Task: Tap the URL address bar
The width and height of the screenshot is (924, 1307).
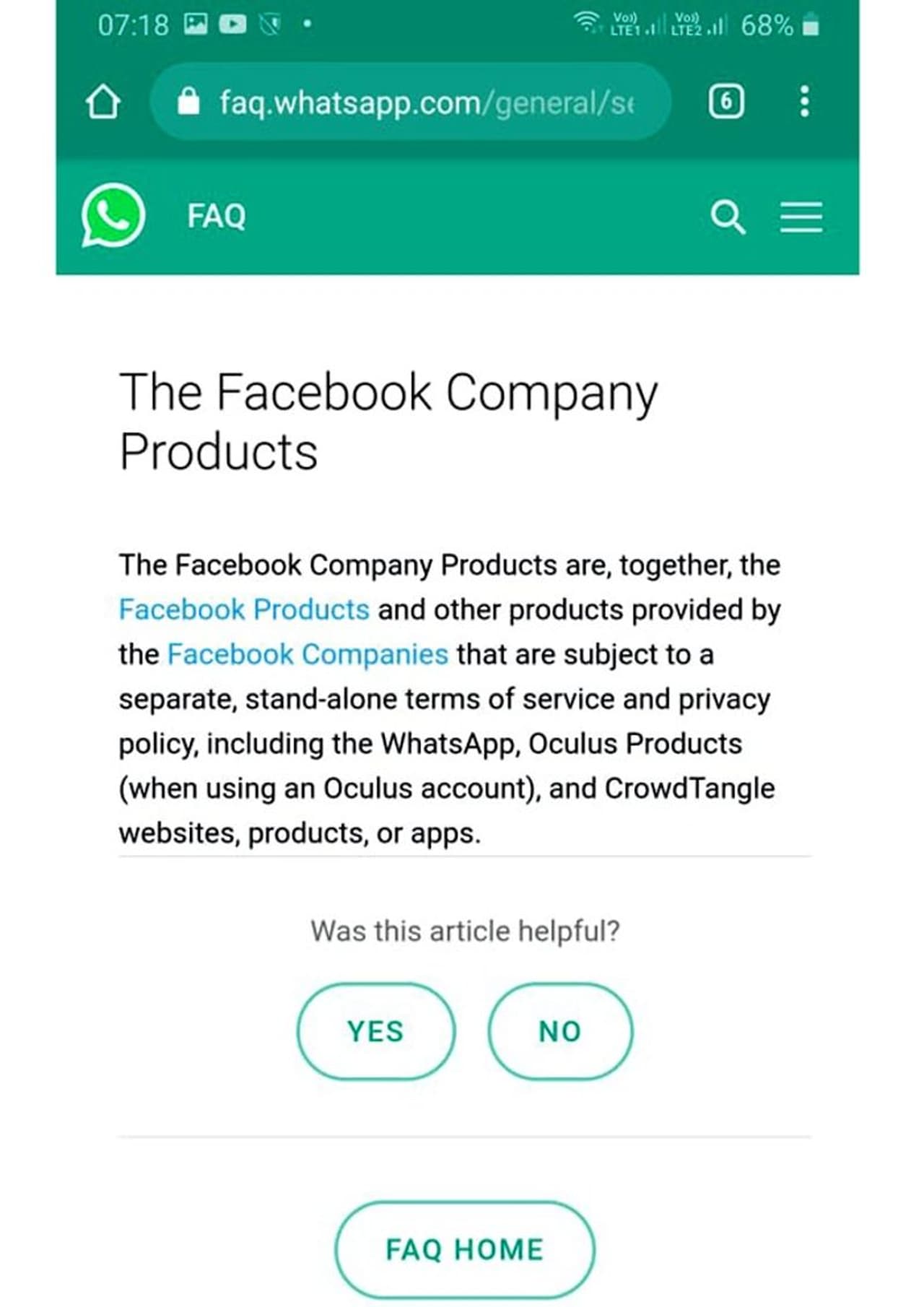Action: click(x=411, y=102)
